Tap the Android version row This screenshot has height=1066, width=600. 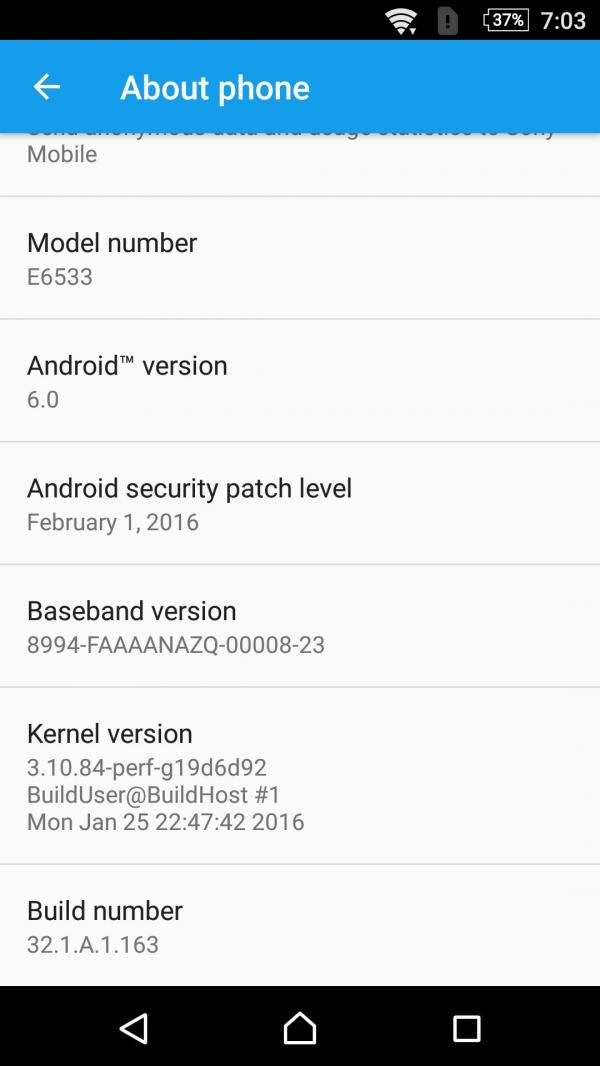click(x=300, y=381)
